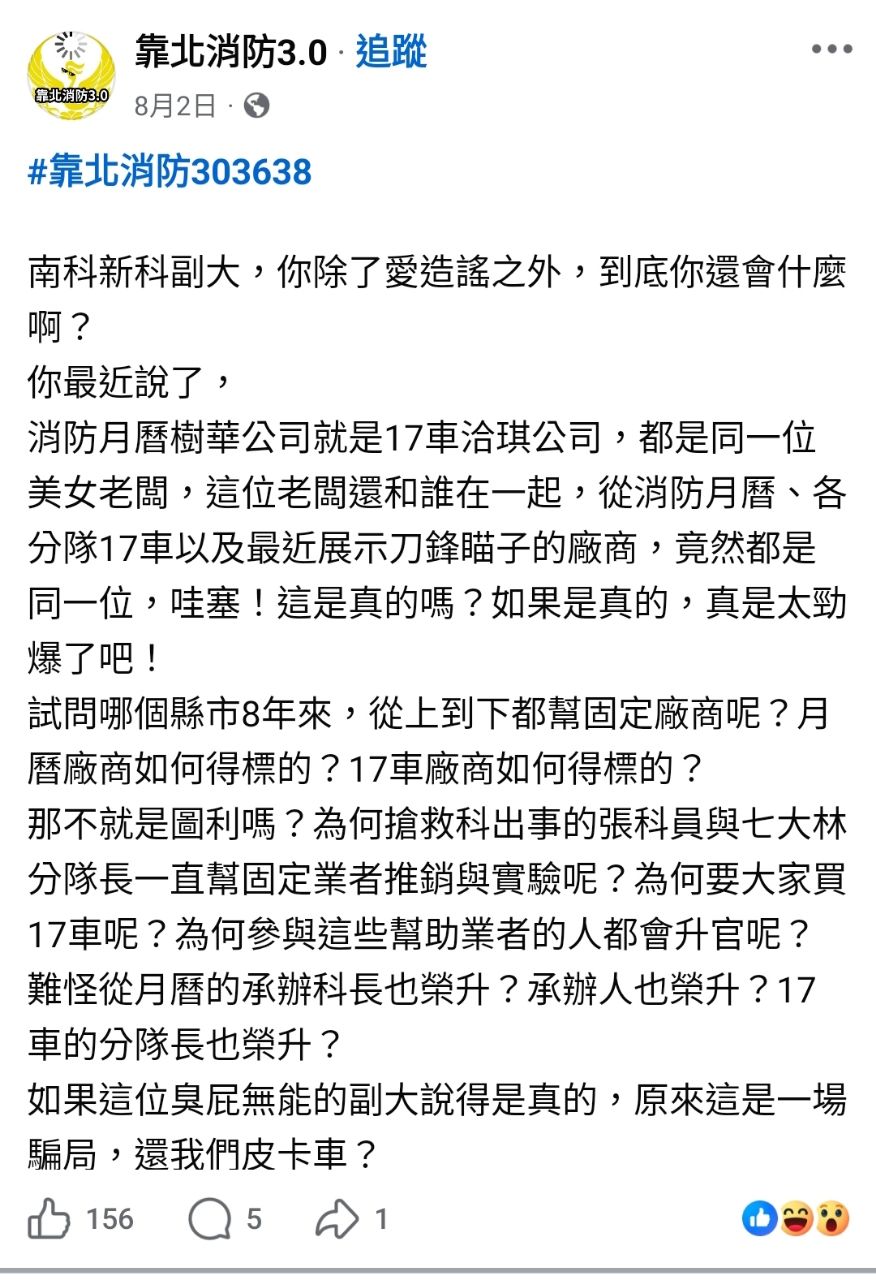
Task: View the reactions on this post
Action: [x=796, y=1218]
